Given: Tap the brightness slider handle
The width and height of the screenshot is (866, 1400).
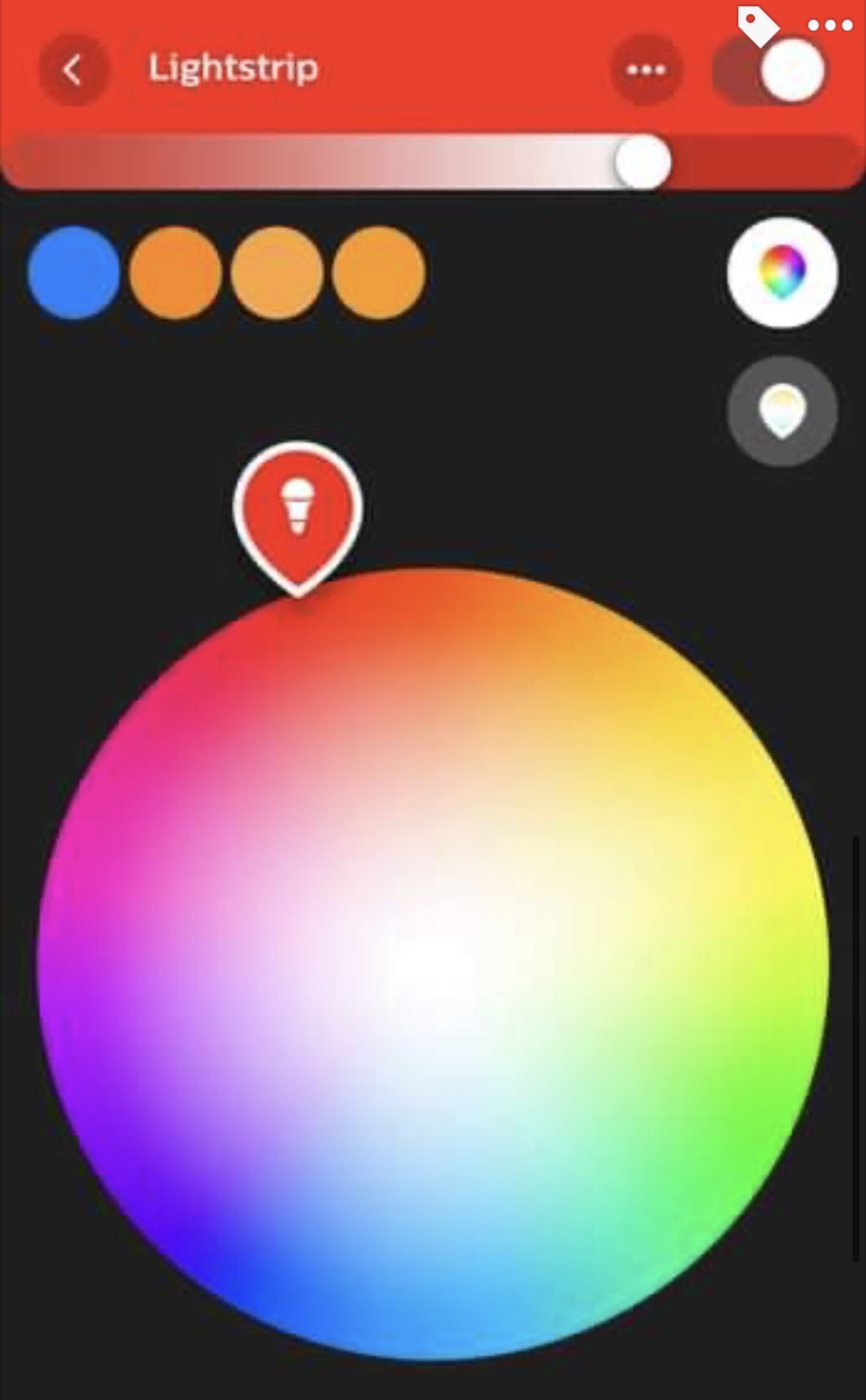Looking at the screenshot, I should pyautogui.click(x=642, y=161).
